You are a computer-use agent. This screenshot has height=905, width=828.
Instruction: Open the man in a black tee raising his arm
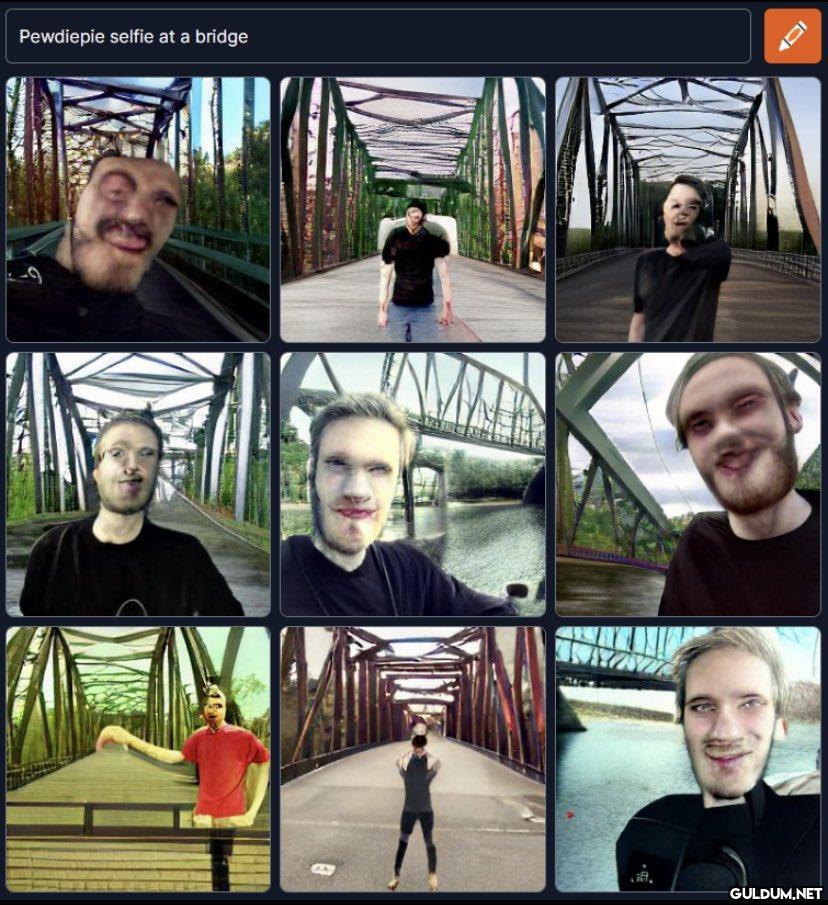[688, 210]
